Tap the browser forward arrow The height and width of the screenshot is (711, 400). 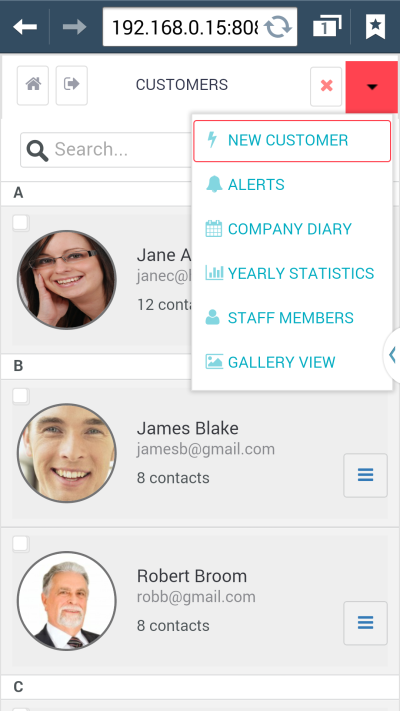click(x=74, y=27)
